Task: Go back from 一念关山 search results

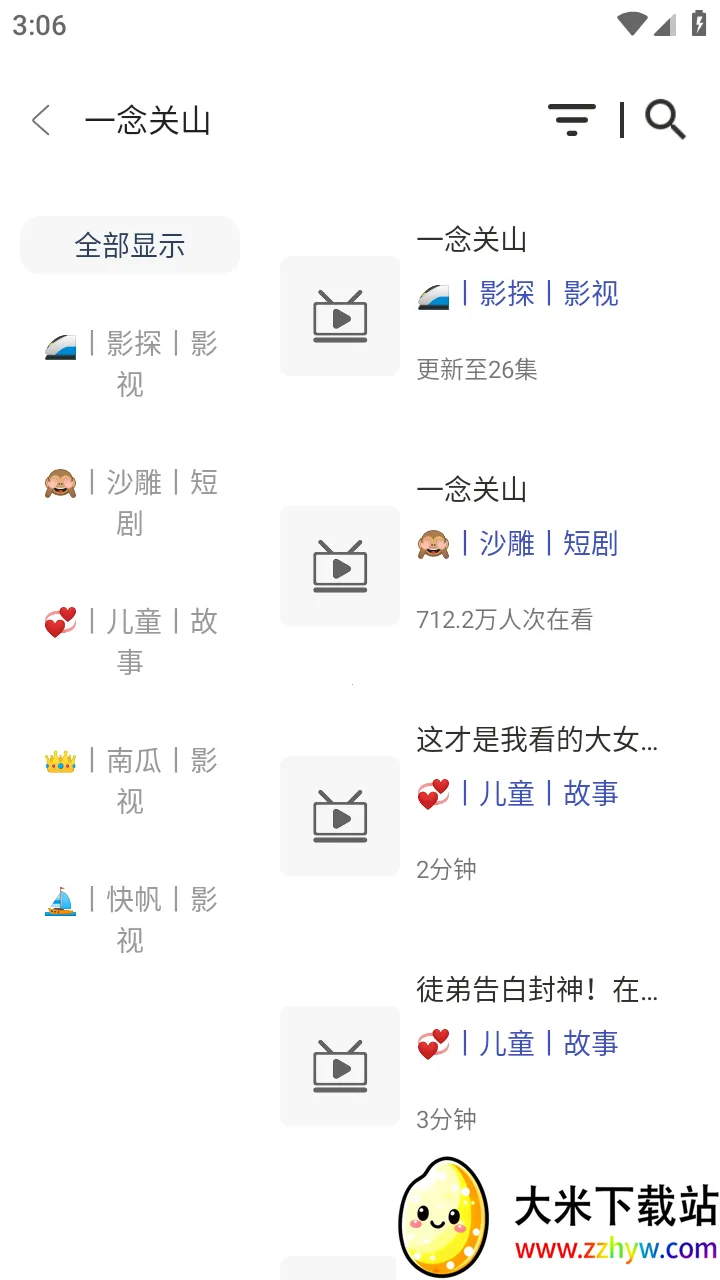Action: (41, 121)
